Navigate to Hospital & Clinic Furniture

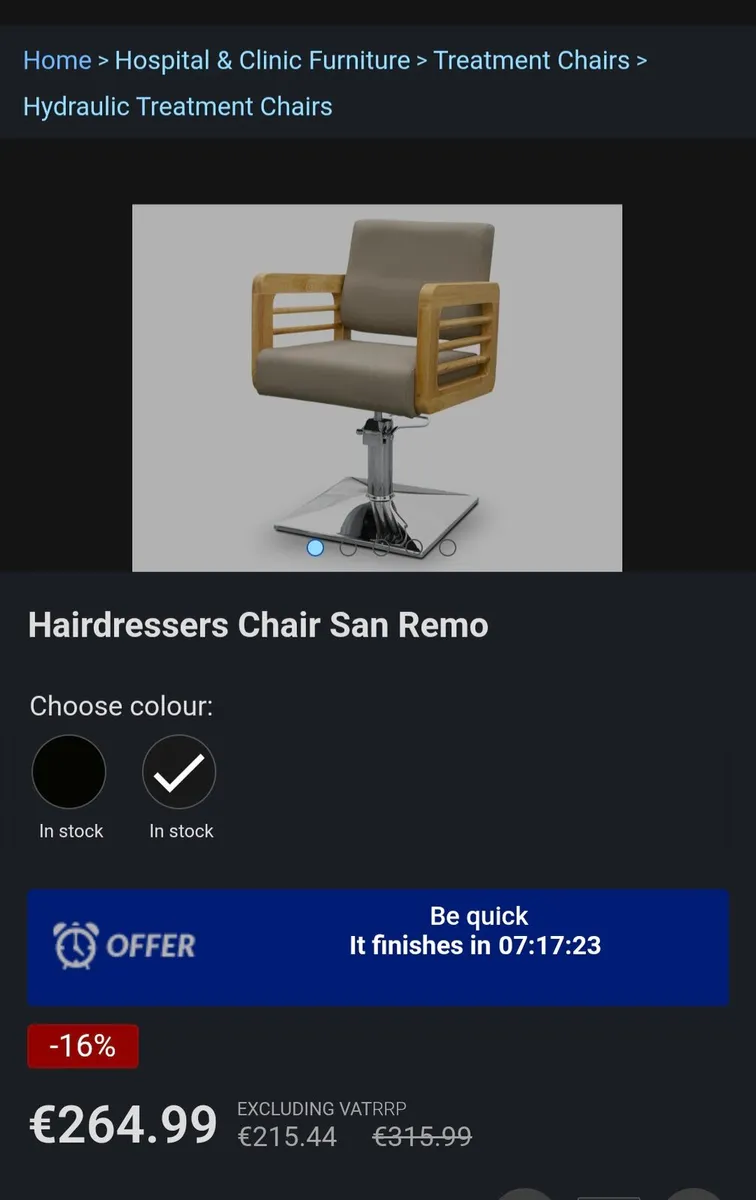[x=262, y=60]
